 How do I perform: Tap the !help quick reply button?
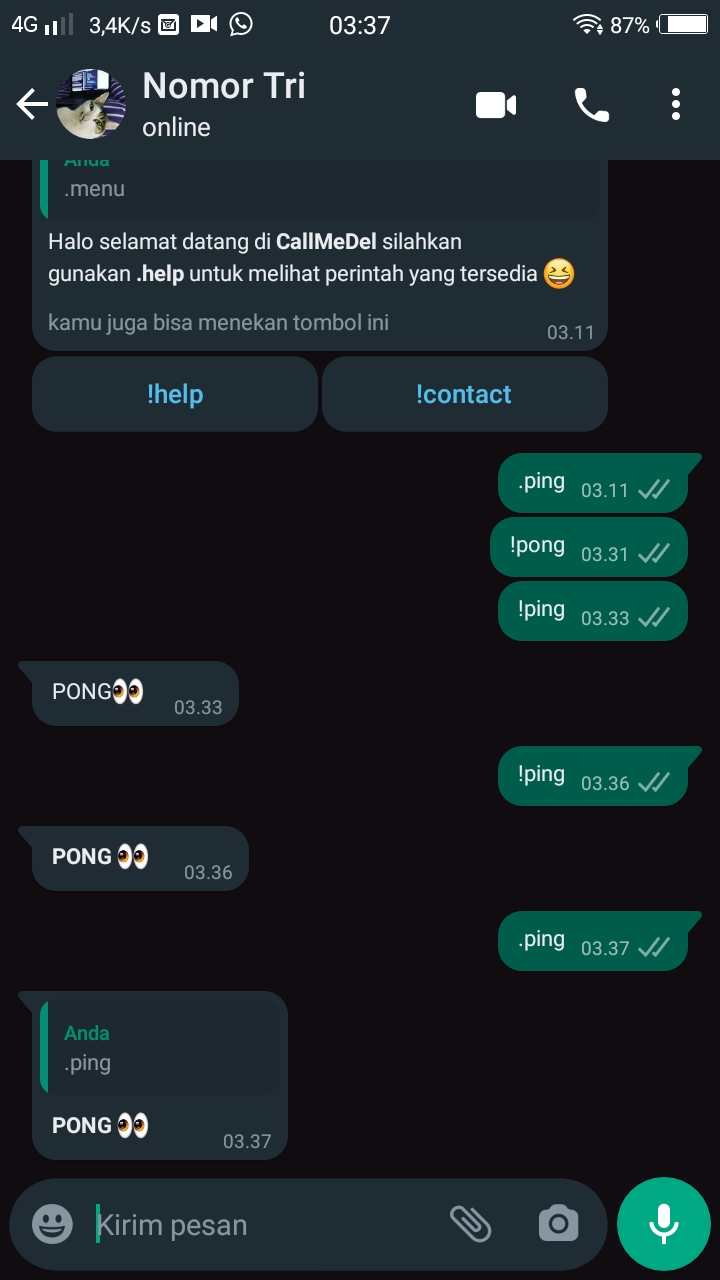pyautogui.click(x=175, y=394)
